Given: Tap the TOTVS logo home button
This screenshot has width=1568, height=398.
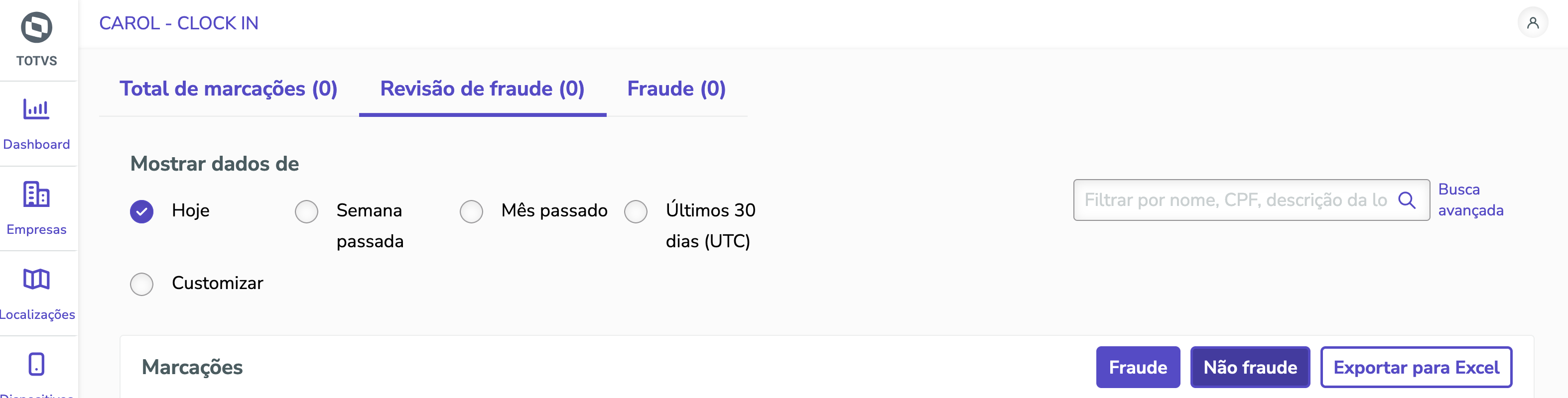Looking at the screenshot, I should [36, 38].
